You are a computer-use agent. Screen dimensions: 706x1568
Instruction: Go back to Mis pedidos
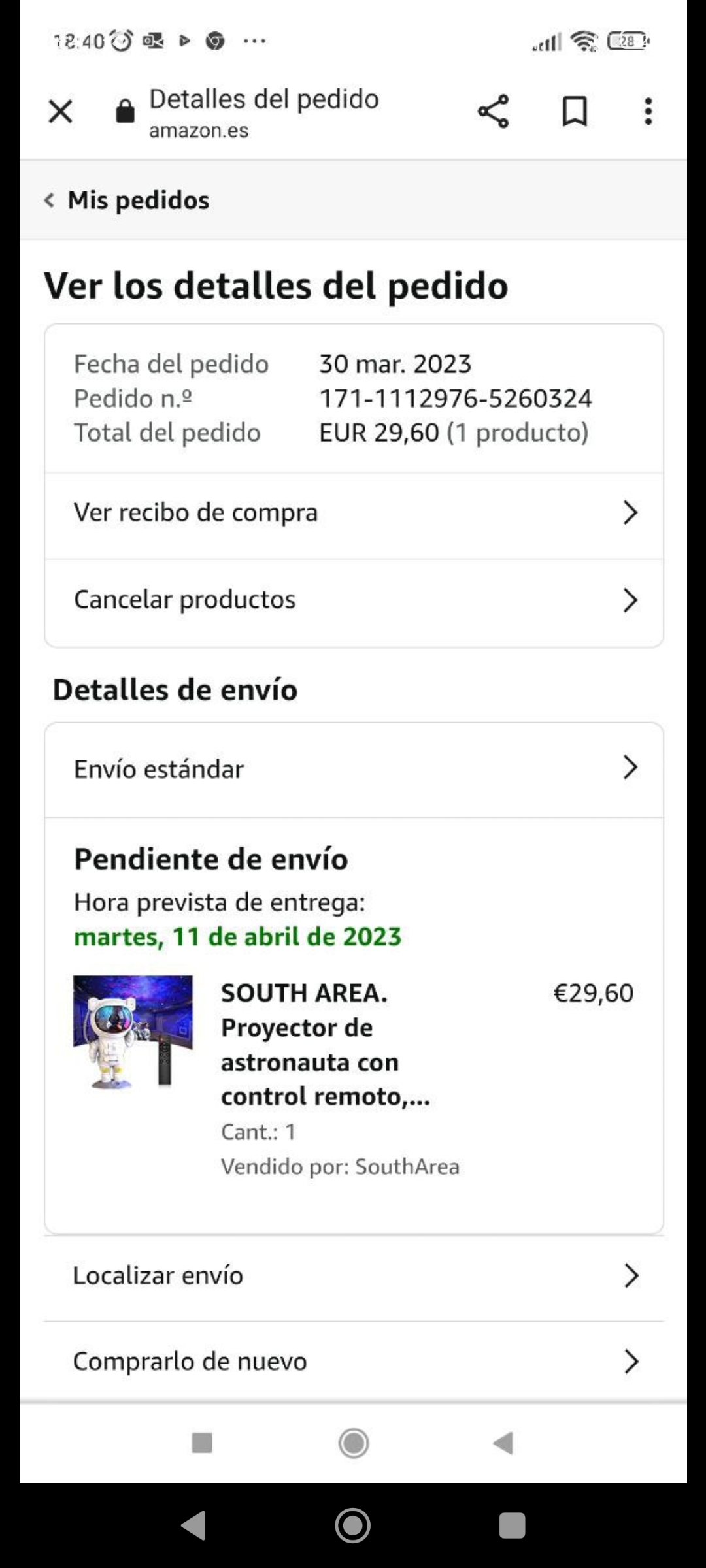tap(127, 200)
